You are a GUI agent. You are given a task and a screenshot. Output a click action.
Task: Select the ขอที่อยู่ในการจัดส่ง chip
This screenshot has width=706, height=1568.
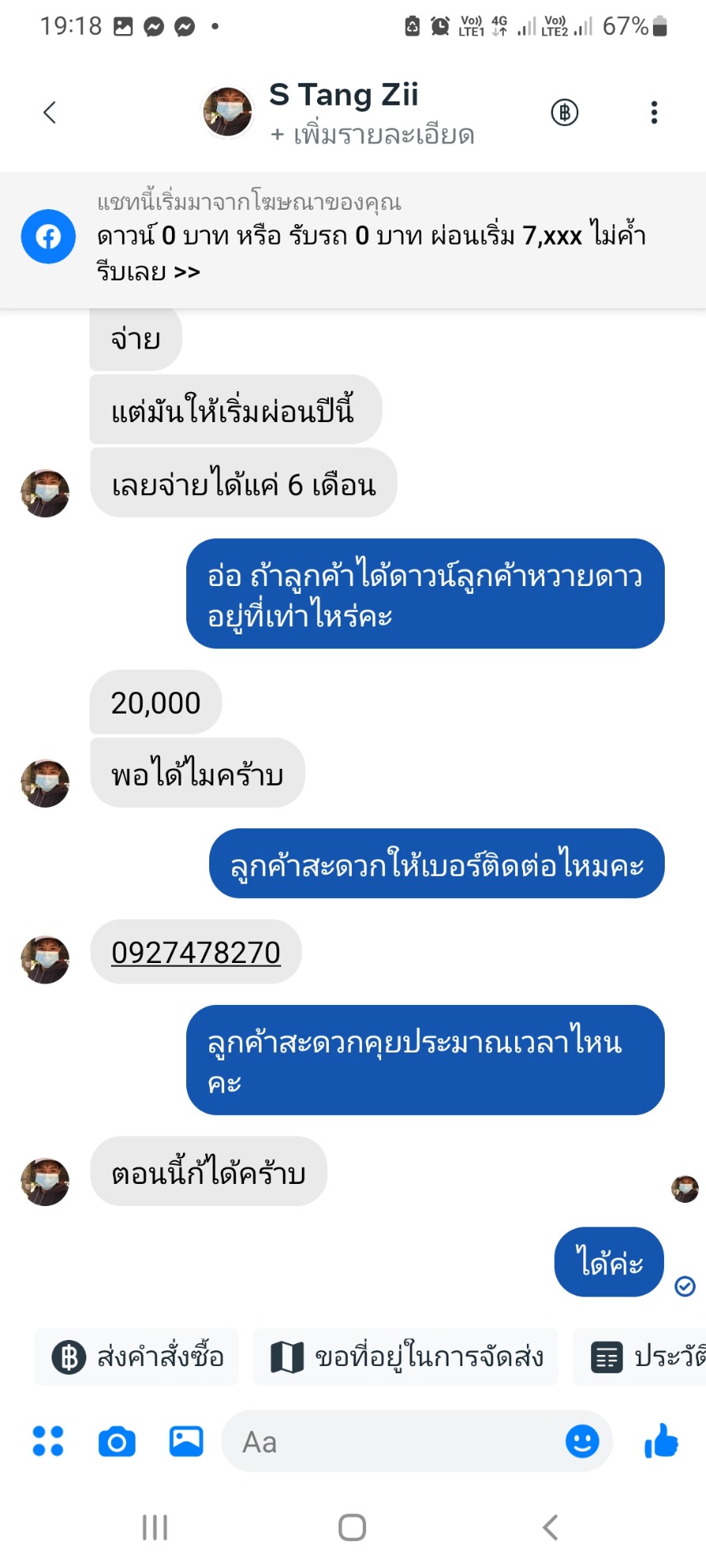(x=406, y=1357)
